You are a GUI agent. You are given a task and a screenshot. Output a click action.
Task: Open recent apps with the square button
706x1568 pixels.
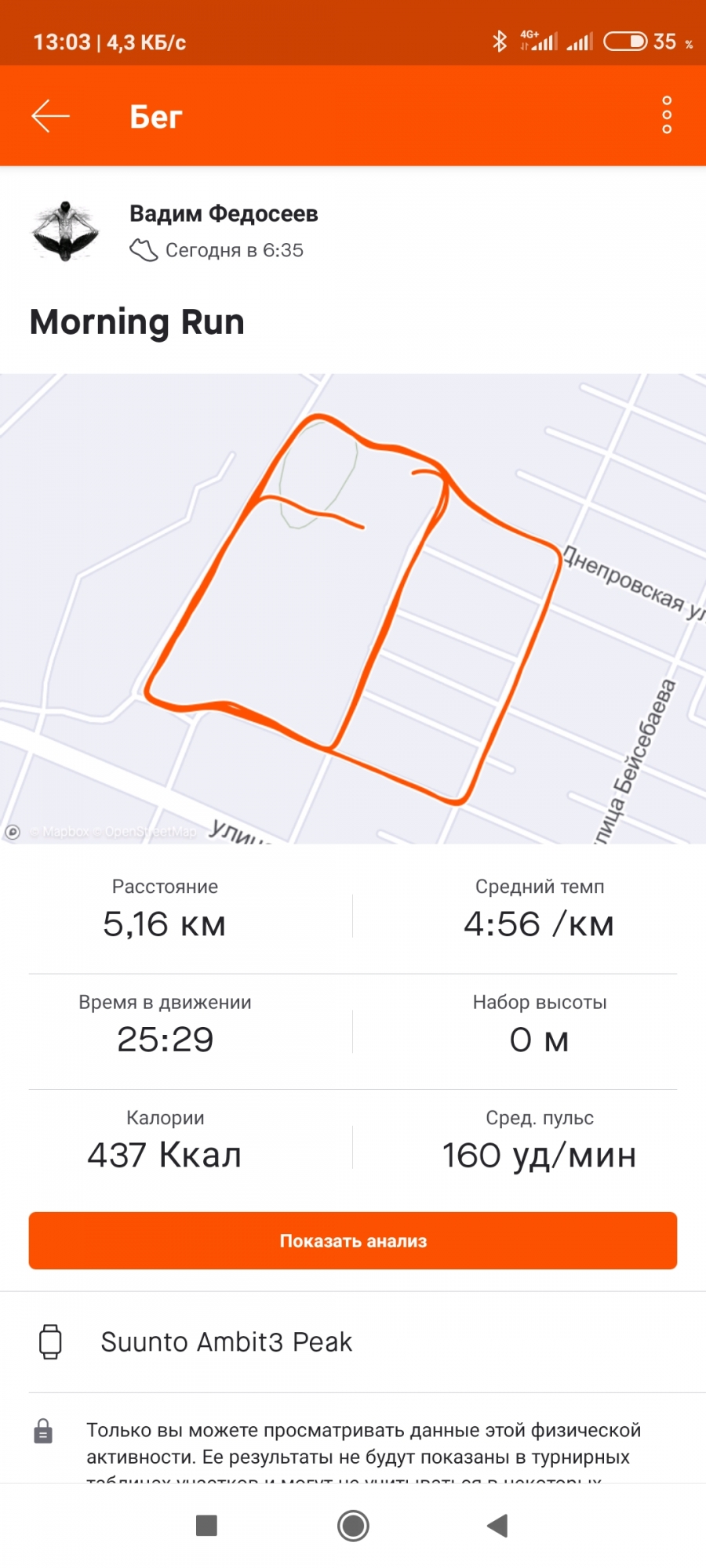206,1526
